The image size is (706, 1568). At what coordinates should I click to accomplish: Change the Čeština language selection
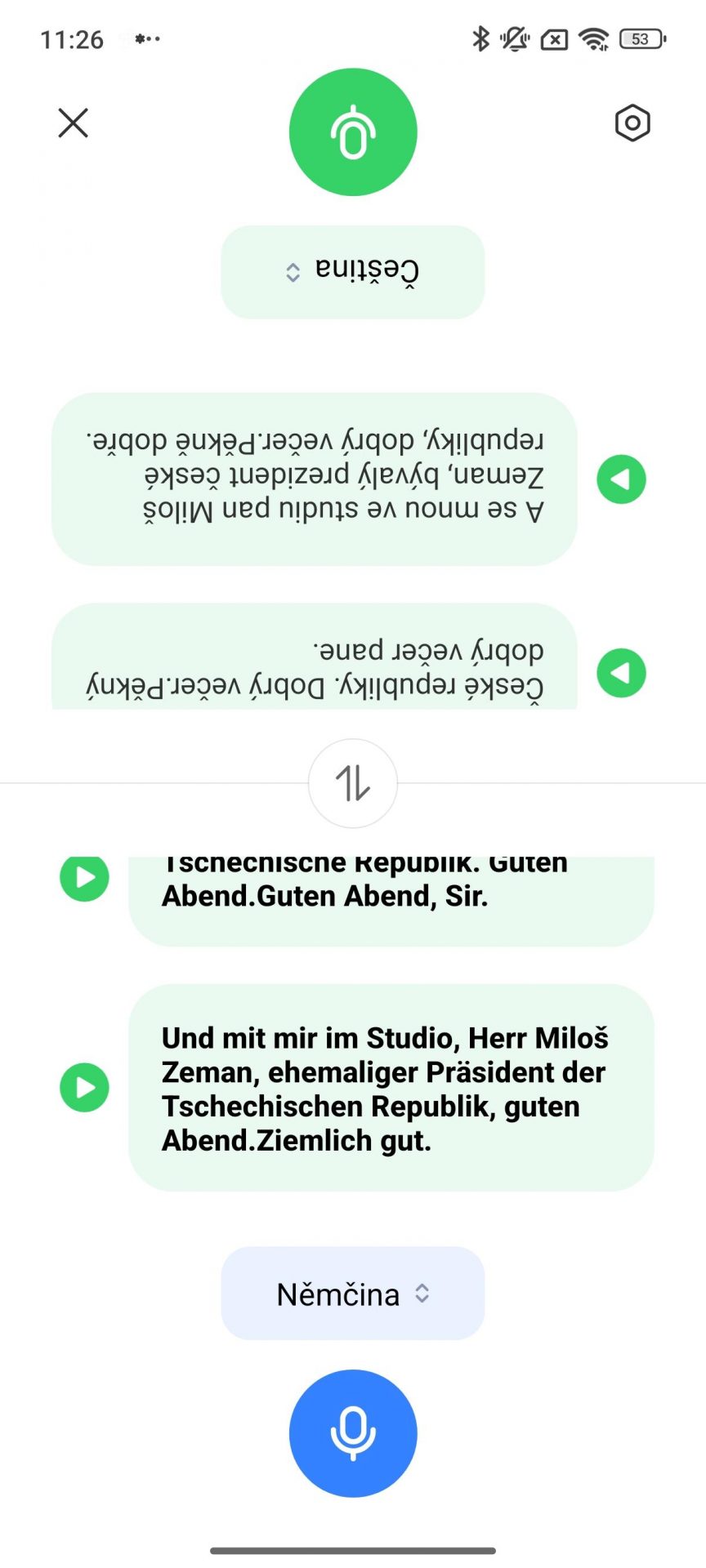click(353, 272)
